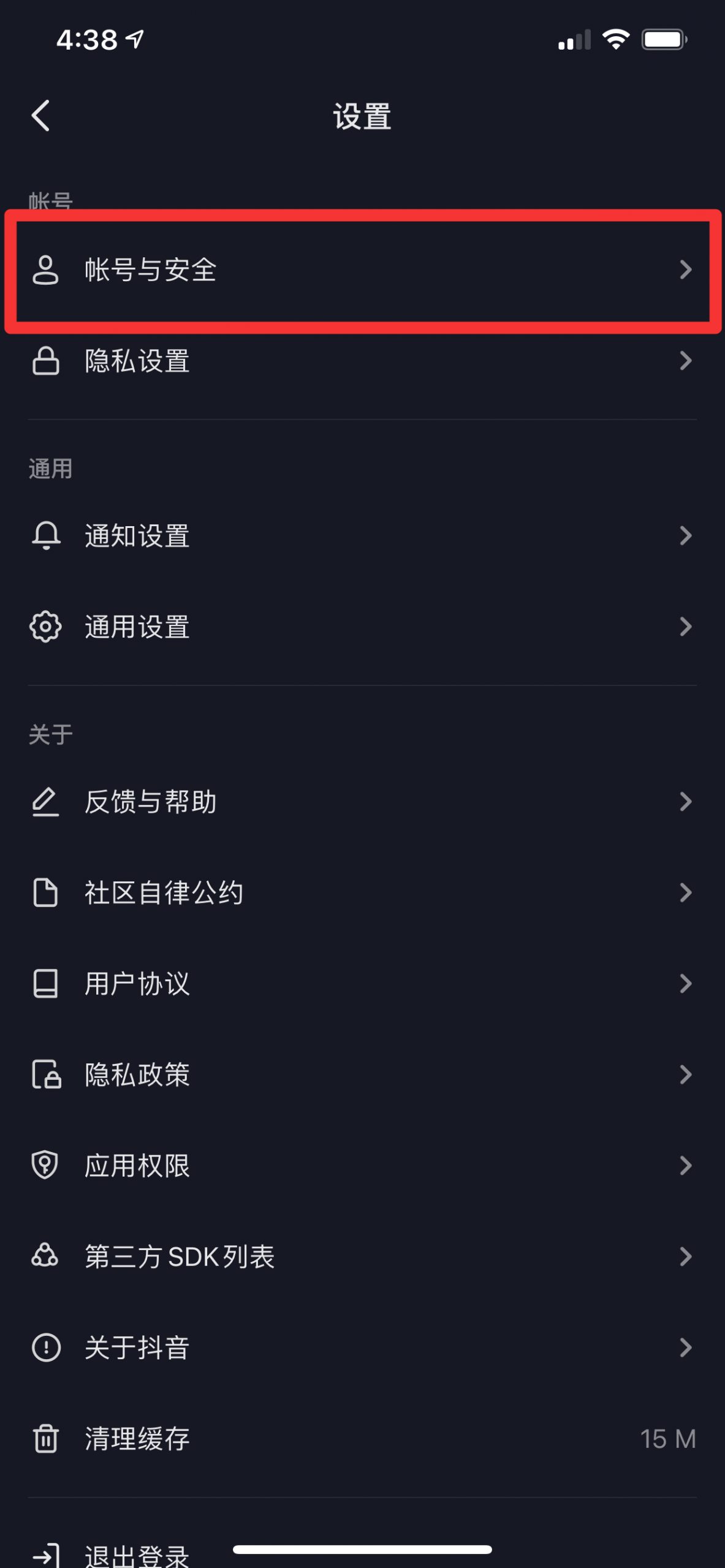View 社区自律公约
725x1568 pixels.
(x=362, y=892)
